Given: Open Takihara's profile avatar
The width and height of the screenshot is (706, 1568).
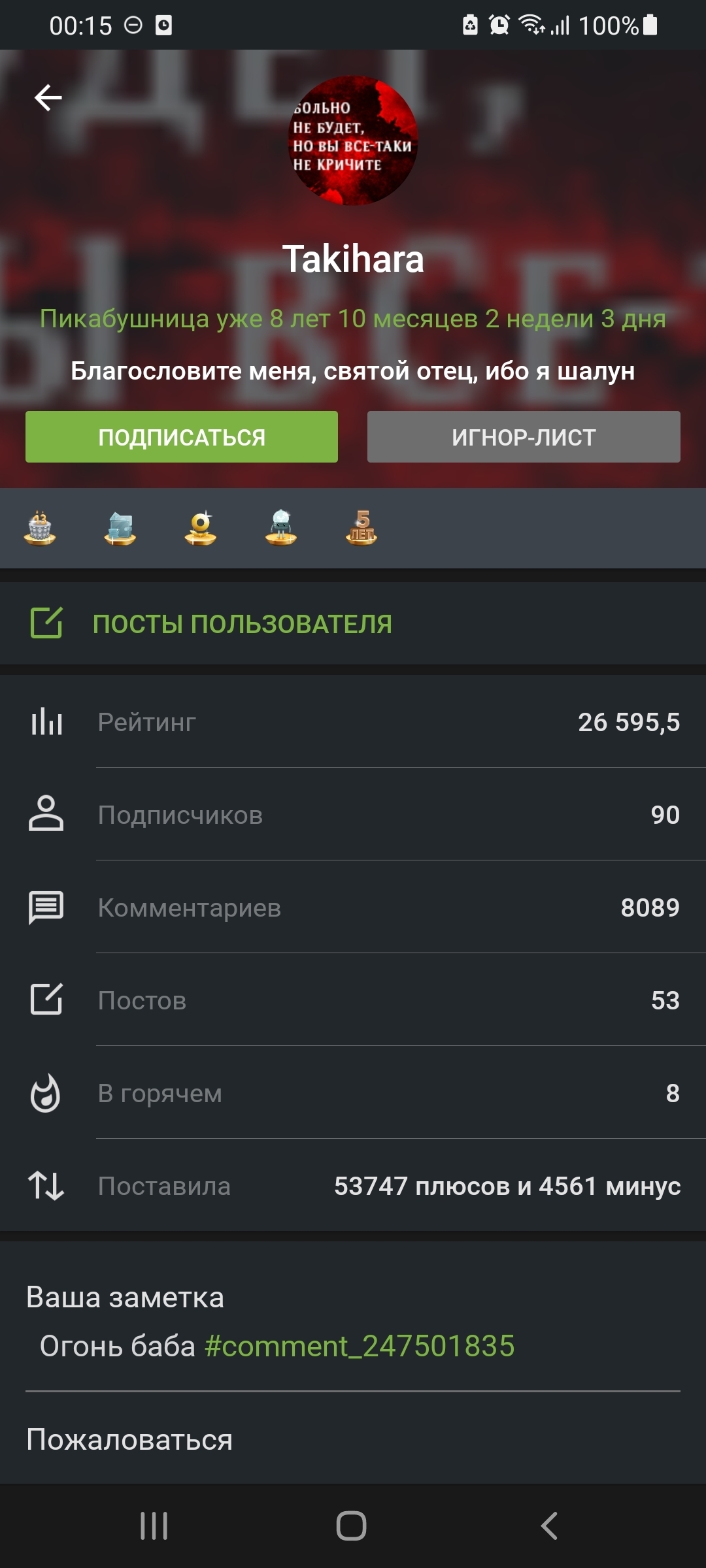Looking at the screenshot, I should pos(353,140).
